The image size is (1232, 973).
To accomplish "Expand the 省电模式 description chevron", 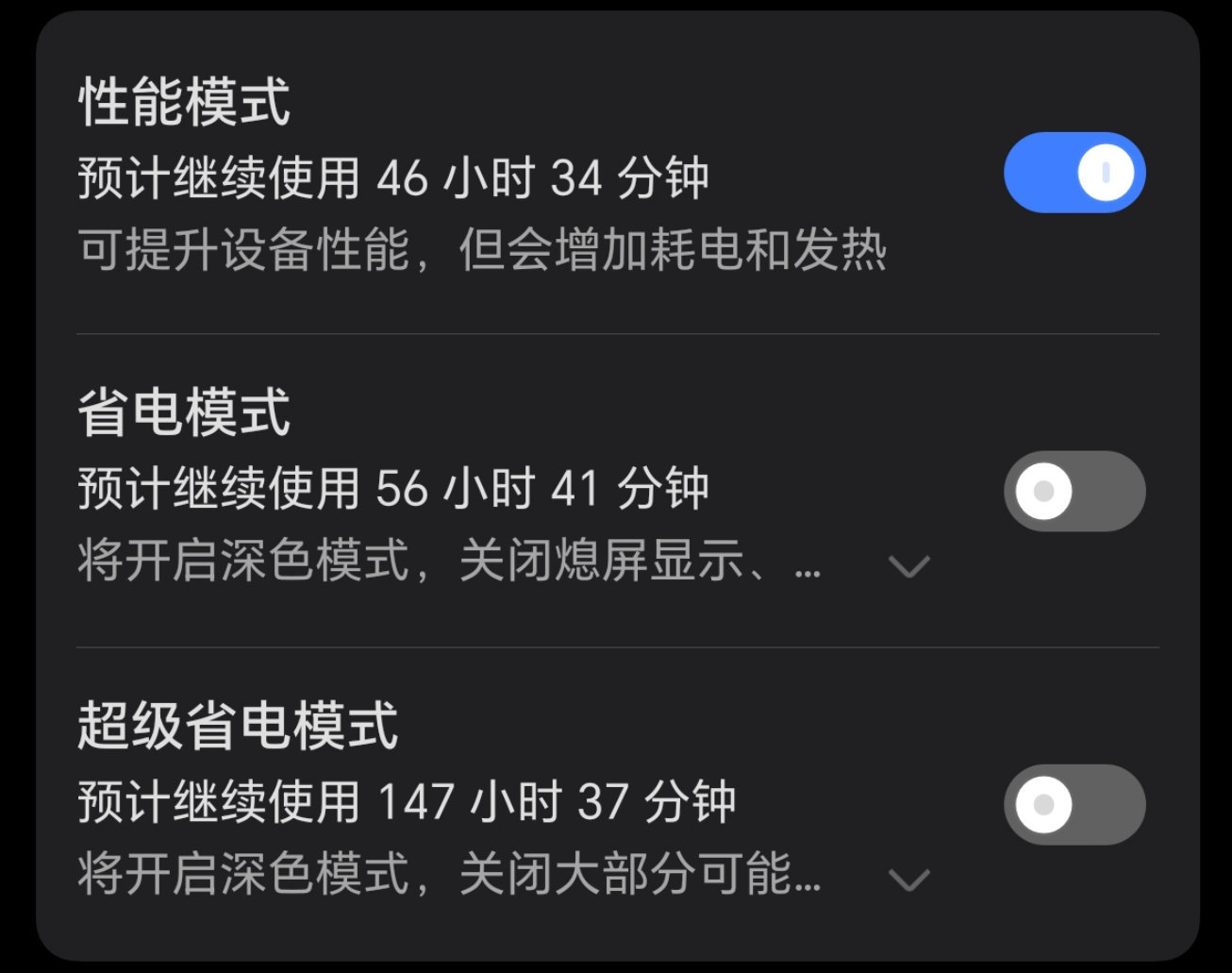I will pos(909,565).
